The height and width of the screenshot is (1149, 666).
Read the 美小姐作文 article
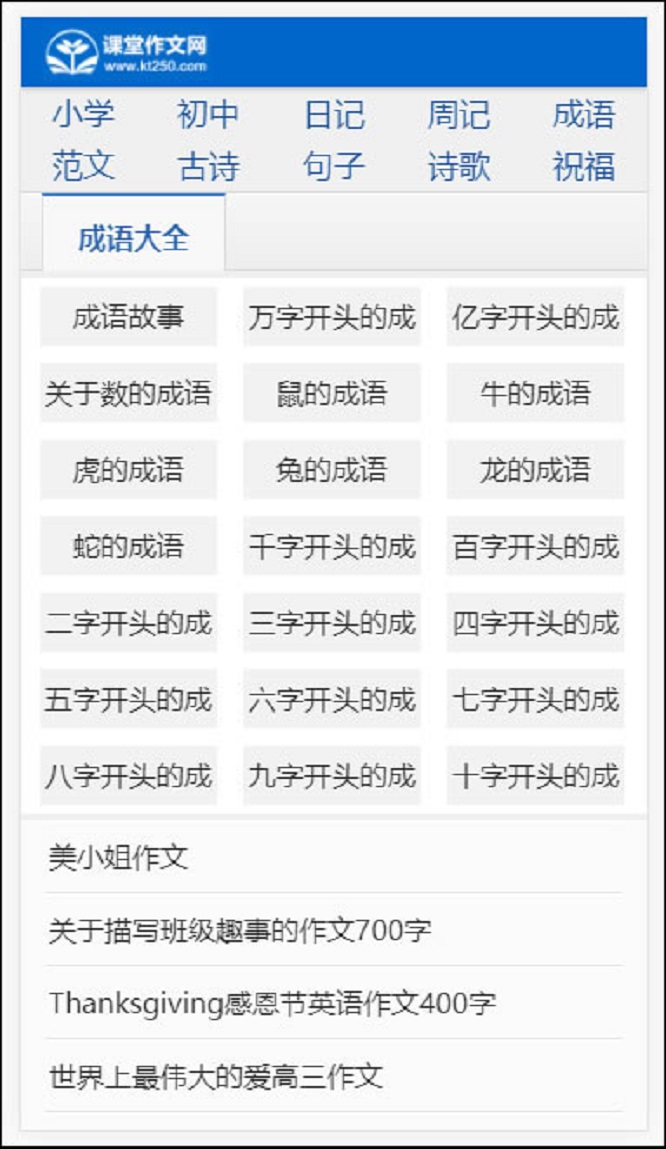(118, 857)
